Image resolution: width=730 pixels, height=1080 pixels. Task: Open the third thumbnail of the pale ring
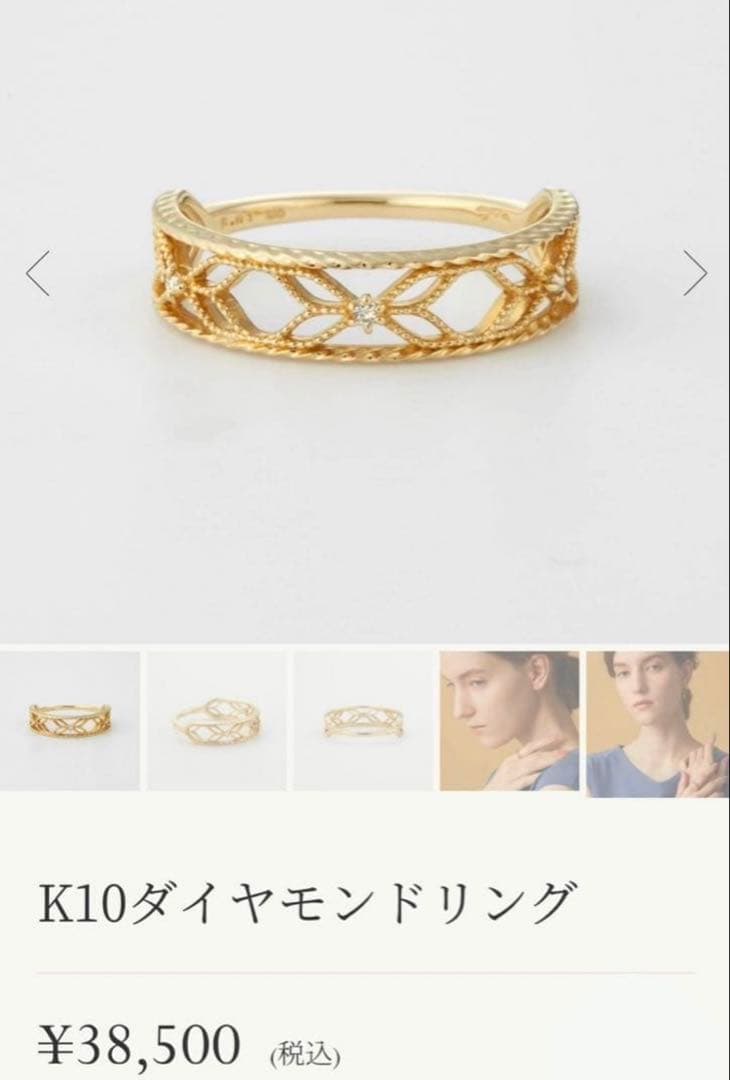point(363,721)
